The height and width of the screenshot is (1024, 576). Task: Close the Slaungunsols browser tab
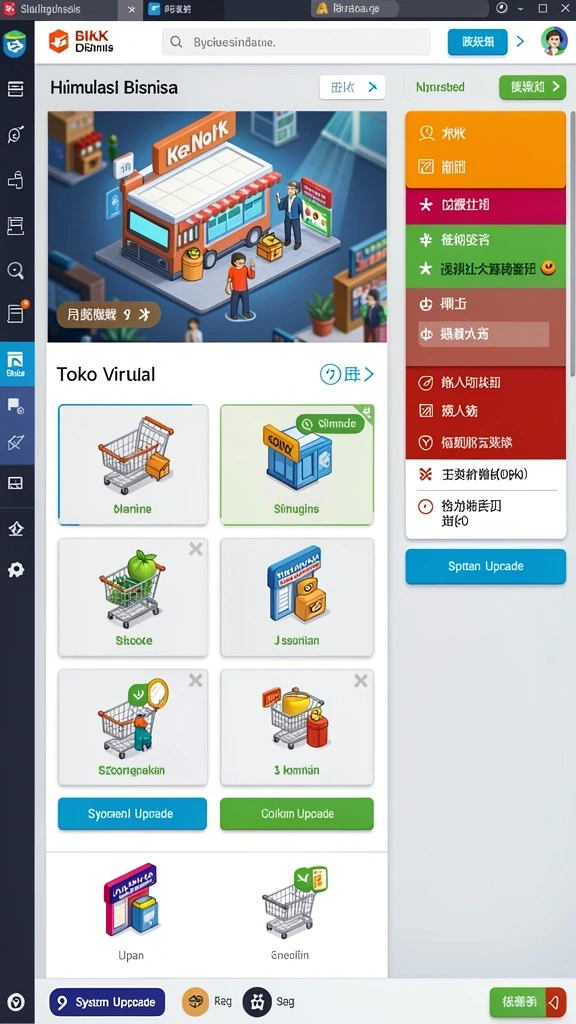click(x=131, y=9)
